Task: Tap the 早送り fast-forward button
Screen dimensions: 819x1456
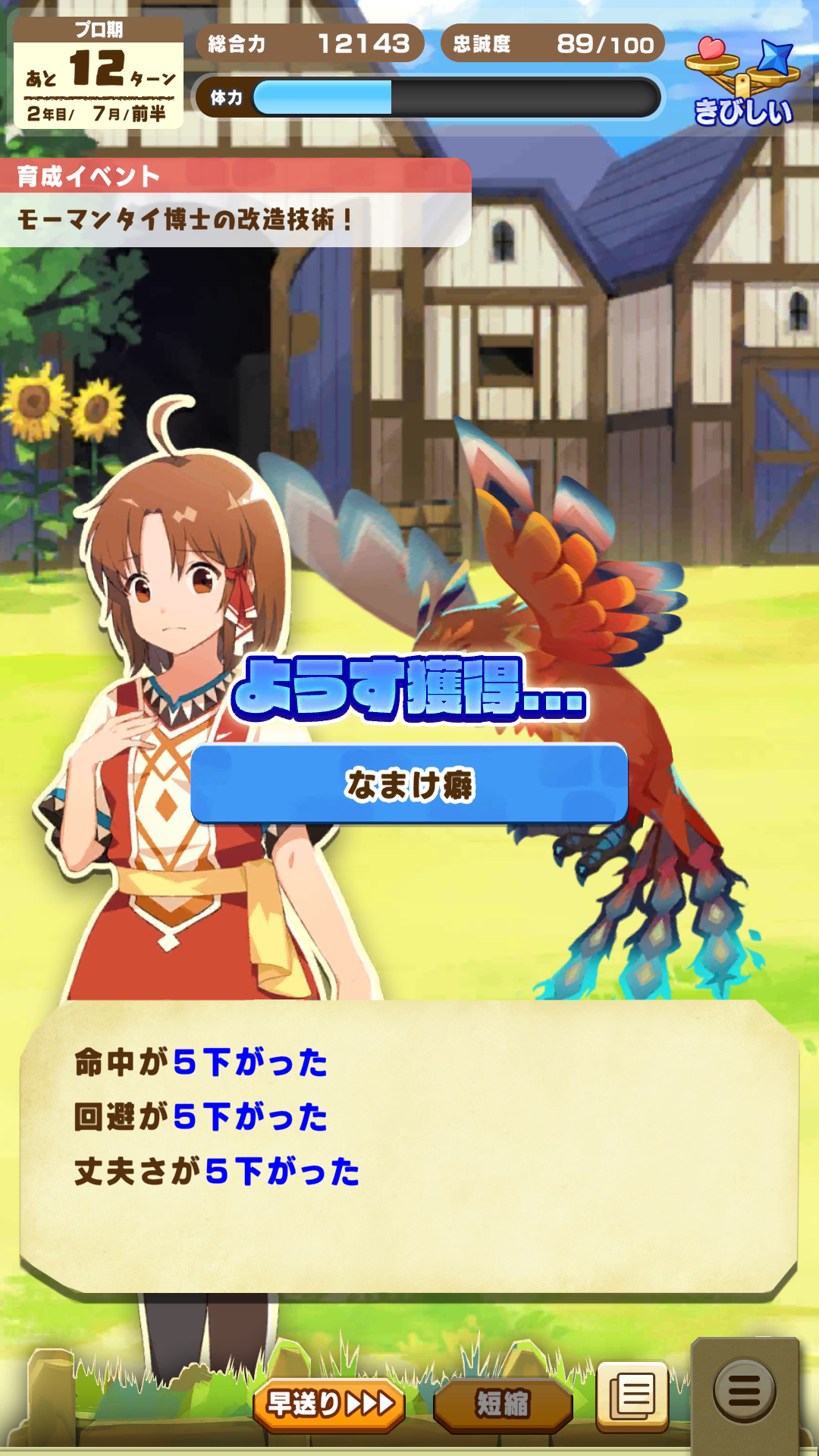Action: [330, 1404]
